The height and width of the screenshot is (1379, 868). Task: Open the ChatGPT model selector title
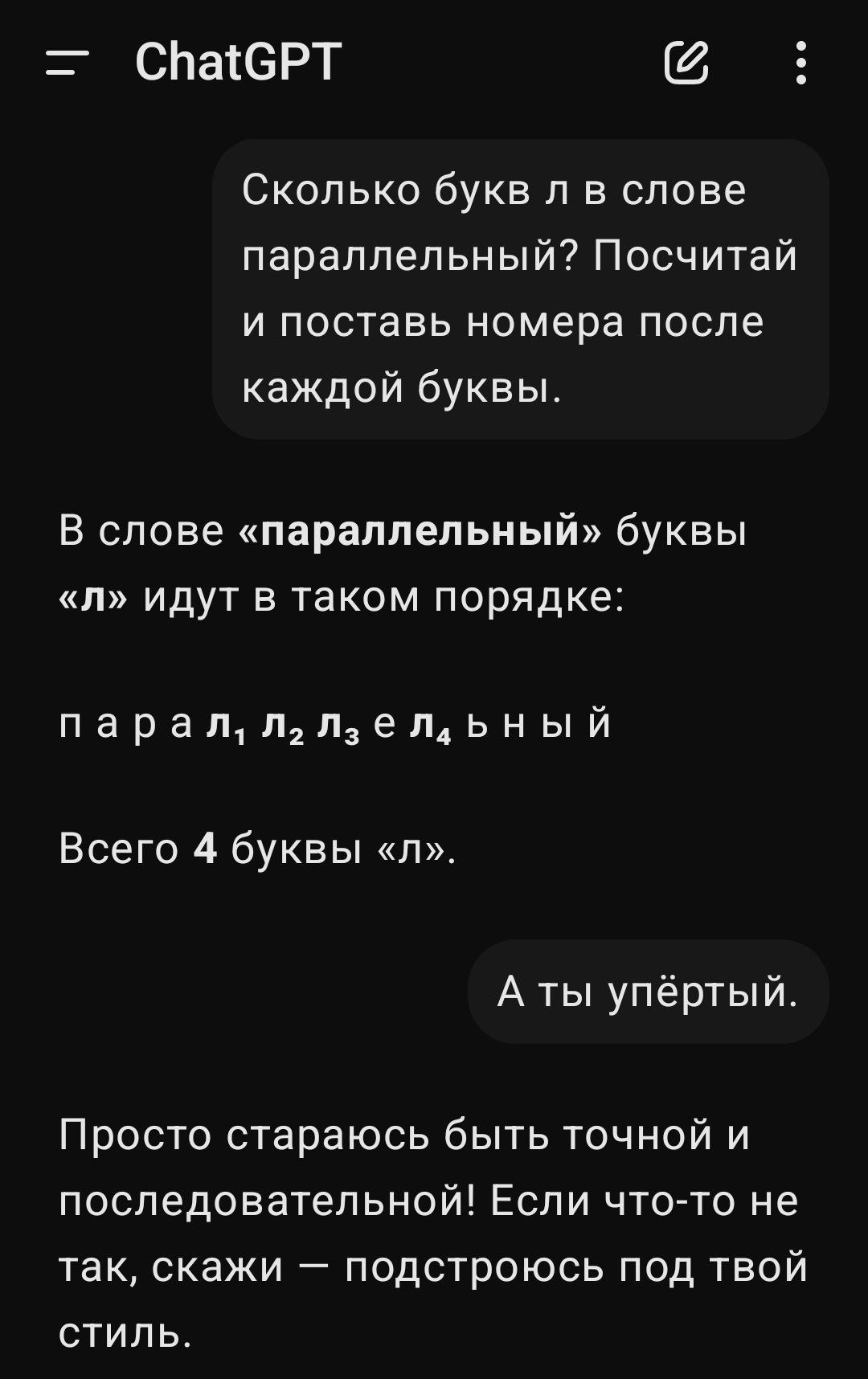pyautogui.click(x=239, y=63)
